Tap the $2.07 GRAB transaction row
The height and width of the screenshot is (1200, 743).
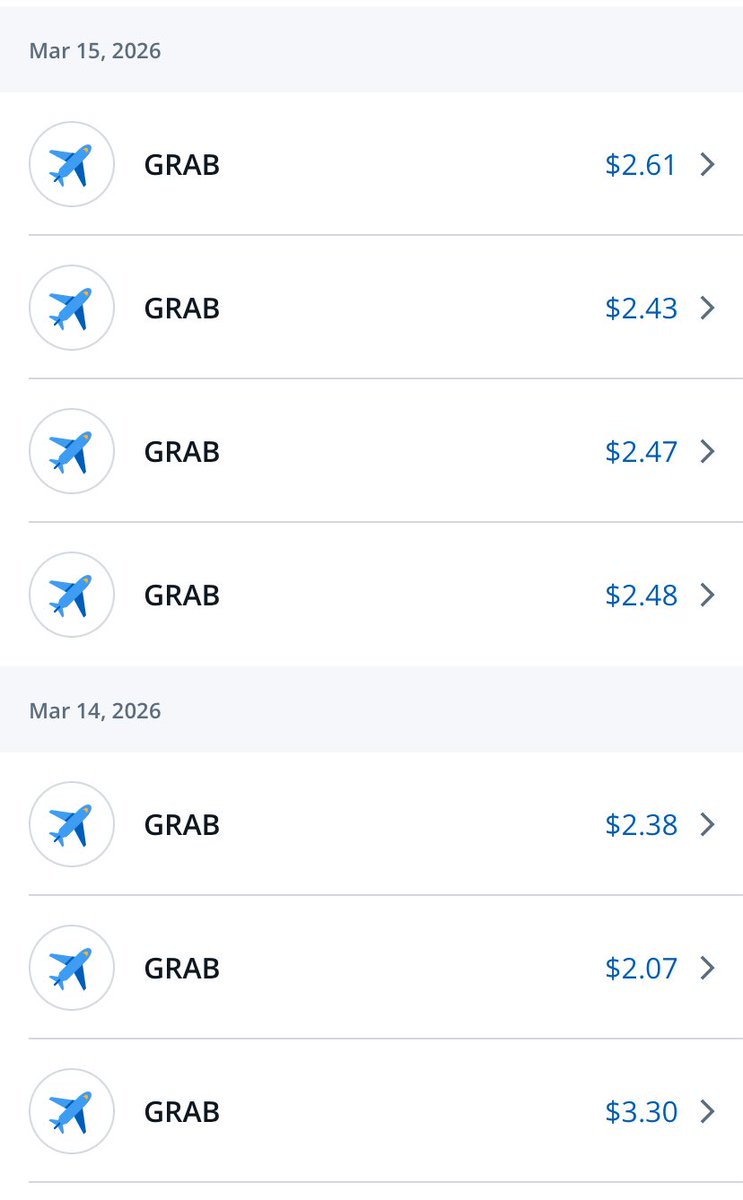pyautogui.click(x=371, y=968)
